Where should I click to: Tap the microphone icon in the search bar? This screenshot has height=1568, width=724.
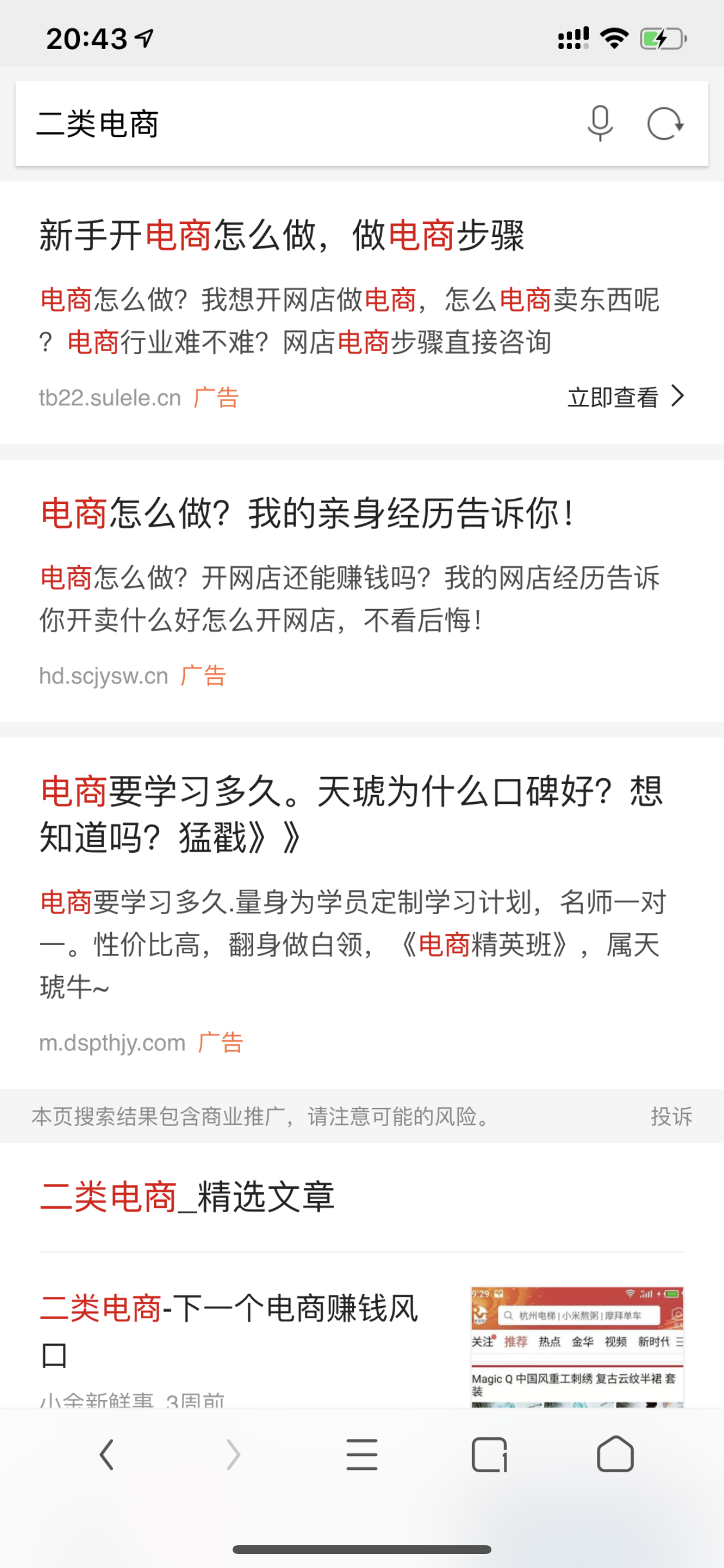[600, 125]
